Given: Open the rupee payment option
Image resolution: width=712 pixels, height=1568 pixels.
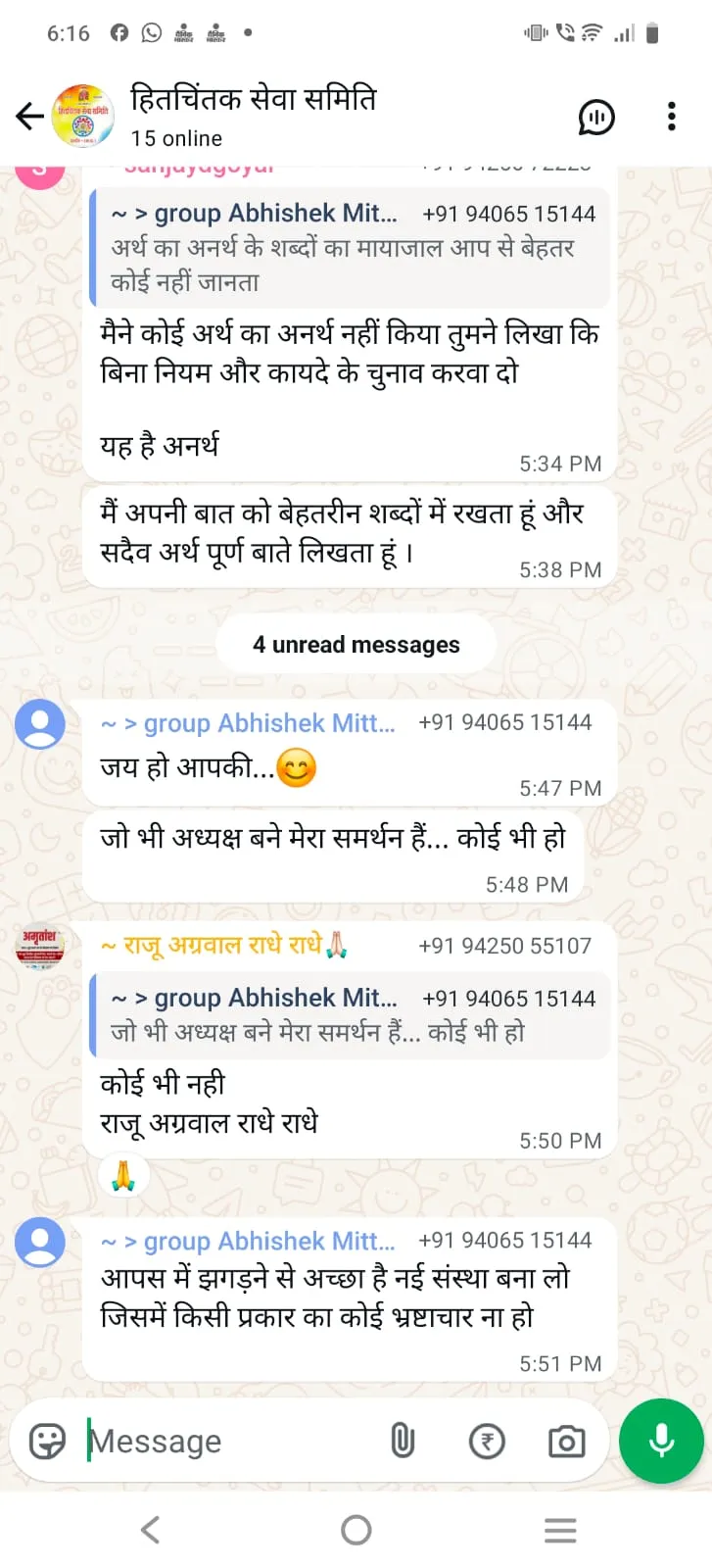Looking at the screenshot, I should [x=487, y=1441].
